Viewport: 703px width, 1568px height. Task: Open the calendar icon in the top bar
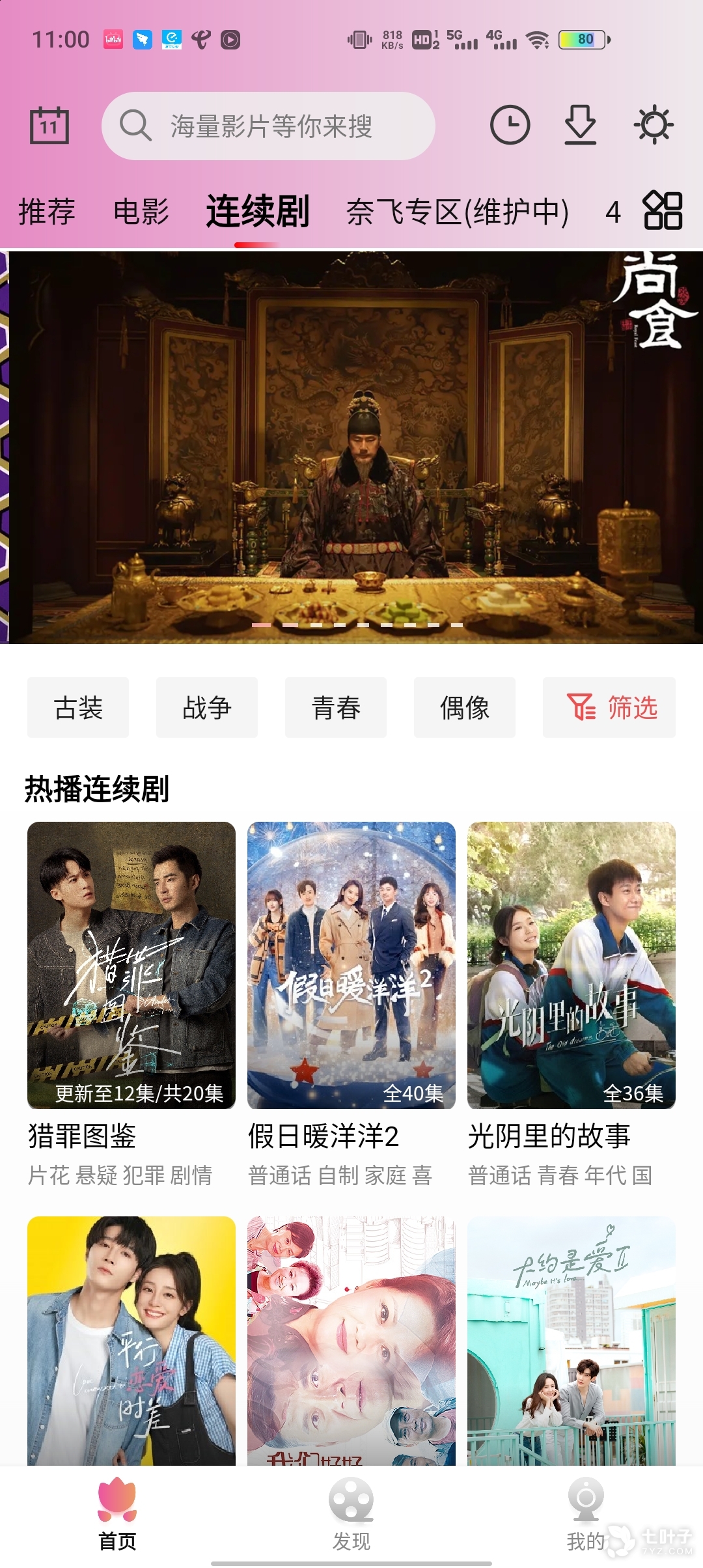[x=49, y=125]
